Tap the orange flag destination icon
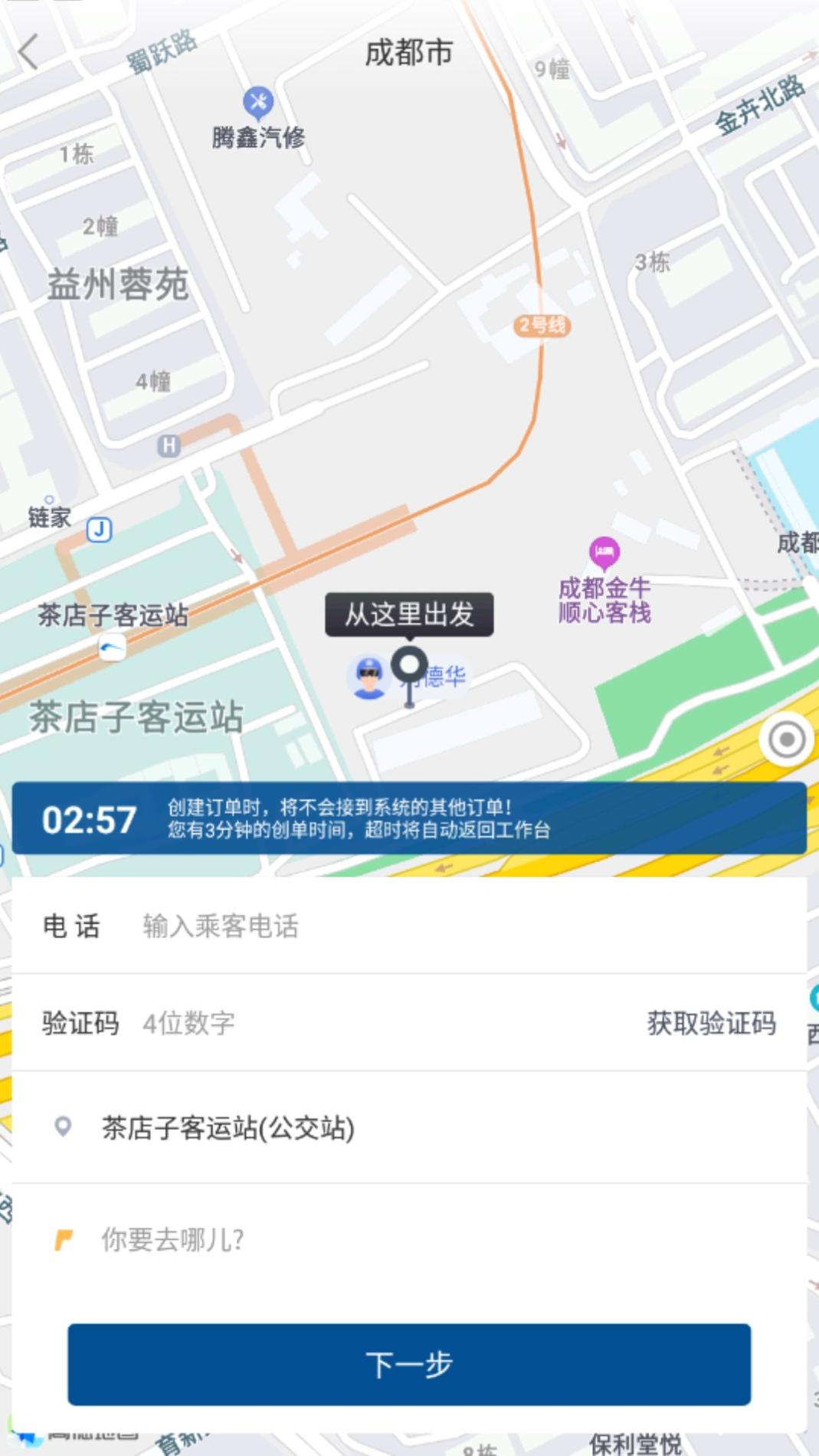The image size is (819, 1456). point(64,1238)
